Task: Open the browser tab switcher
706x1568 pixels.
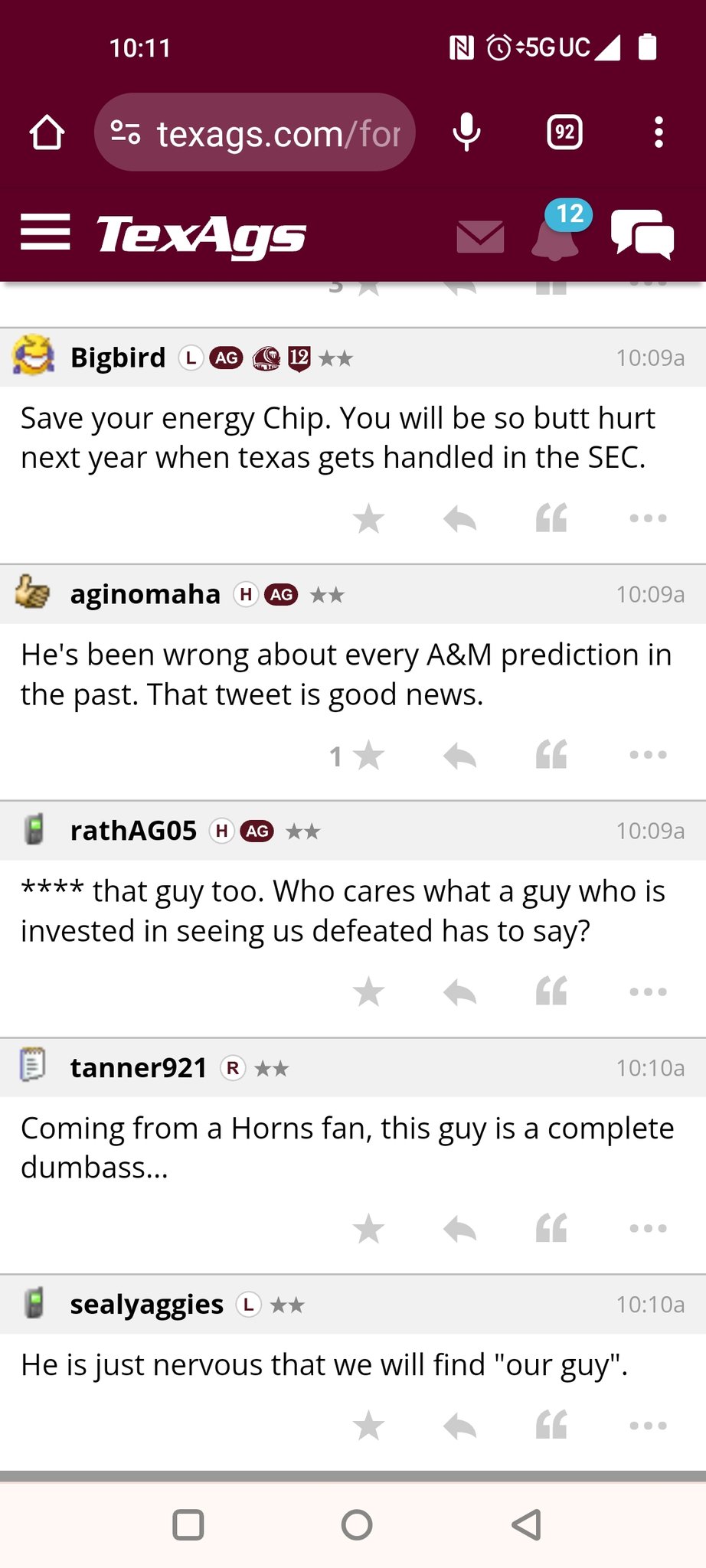Action: coord(564,132)
